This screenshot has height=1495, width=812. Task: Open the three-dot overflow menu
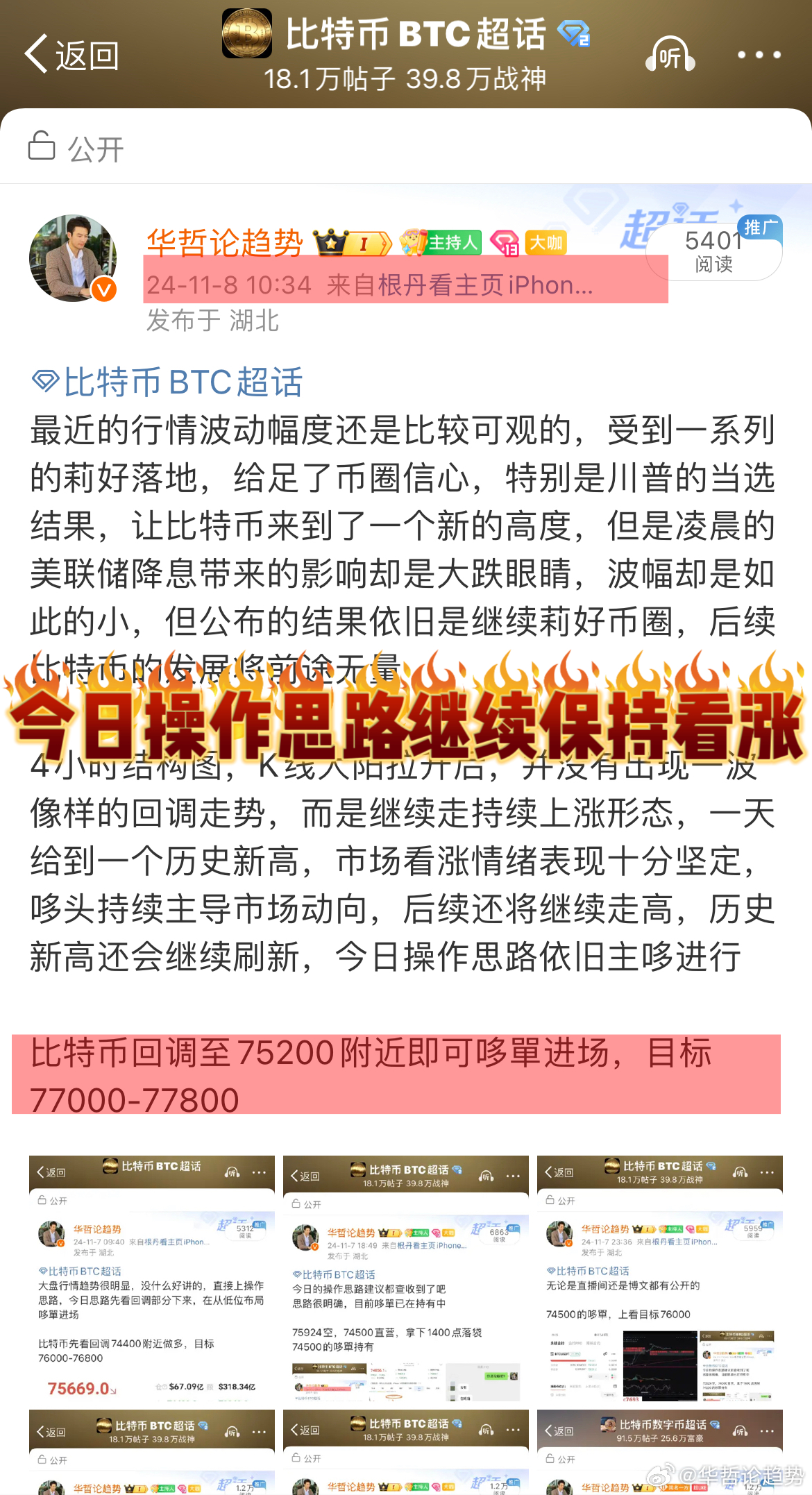click(x=759, y=55)
